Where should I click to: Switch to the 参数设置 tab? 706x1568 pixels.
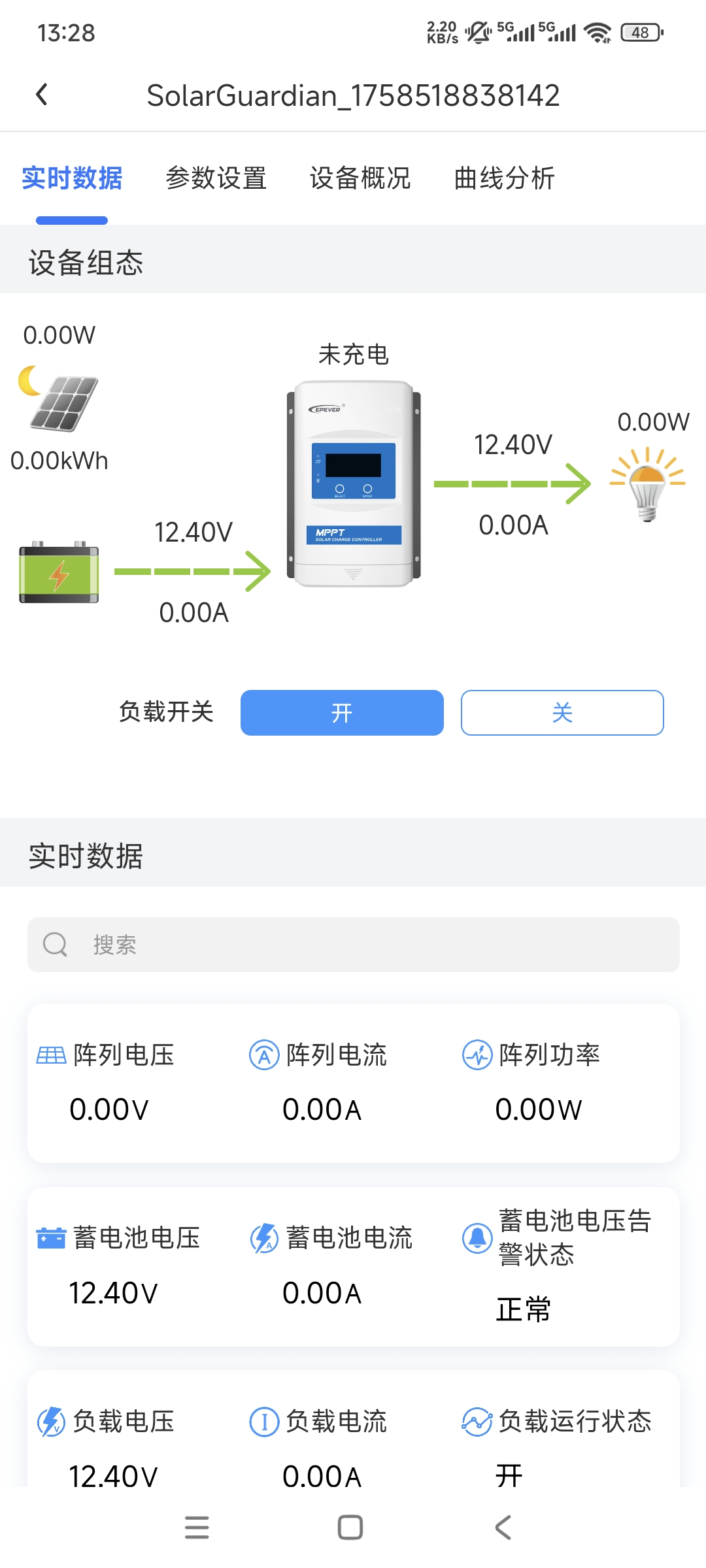point(216,178)
